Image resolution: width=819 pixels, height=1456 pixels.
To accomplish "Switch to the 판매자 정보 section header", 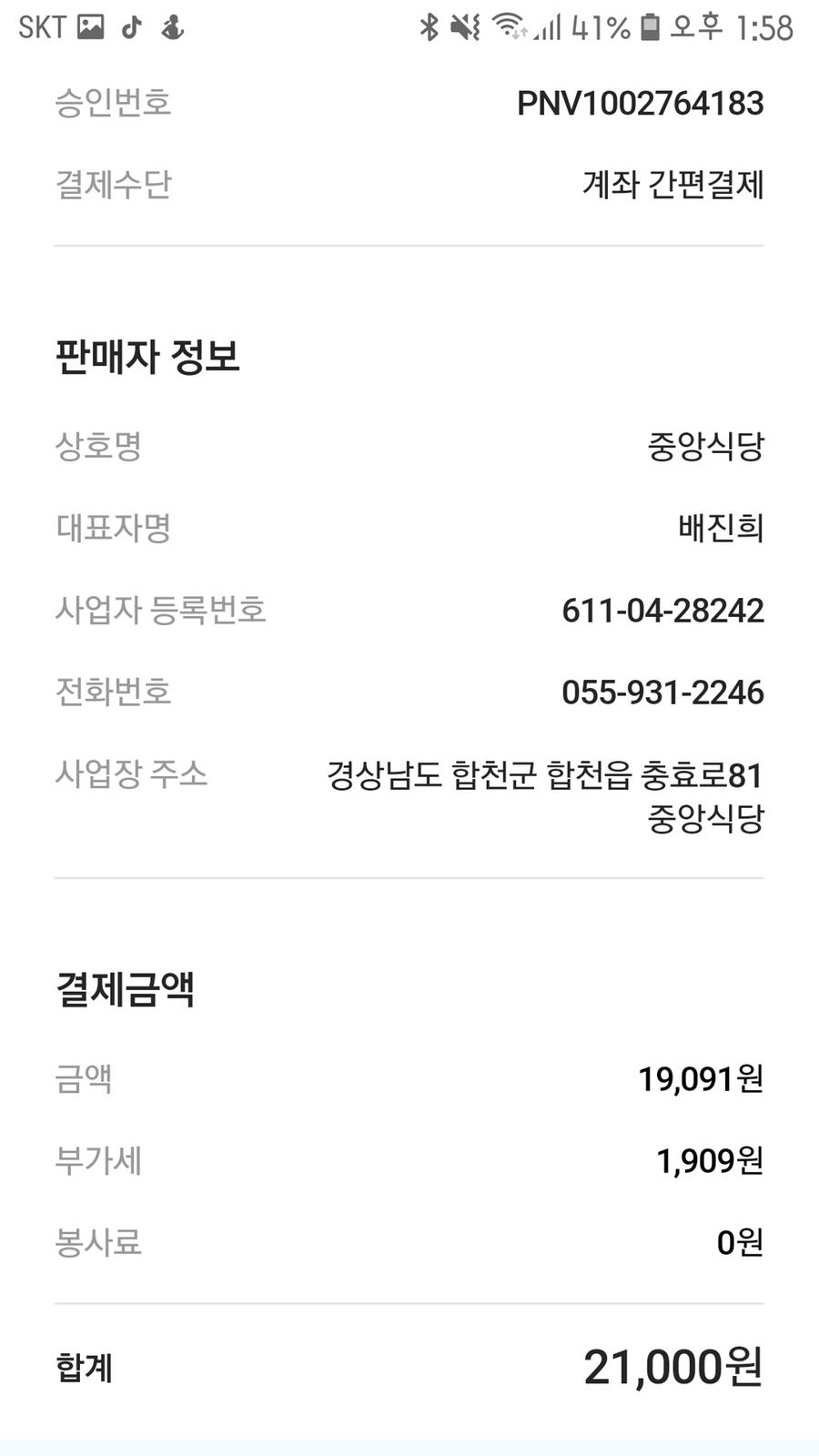I will pos(148,357).
